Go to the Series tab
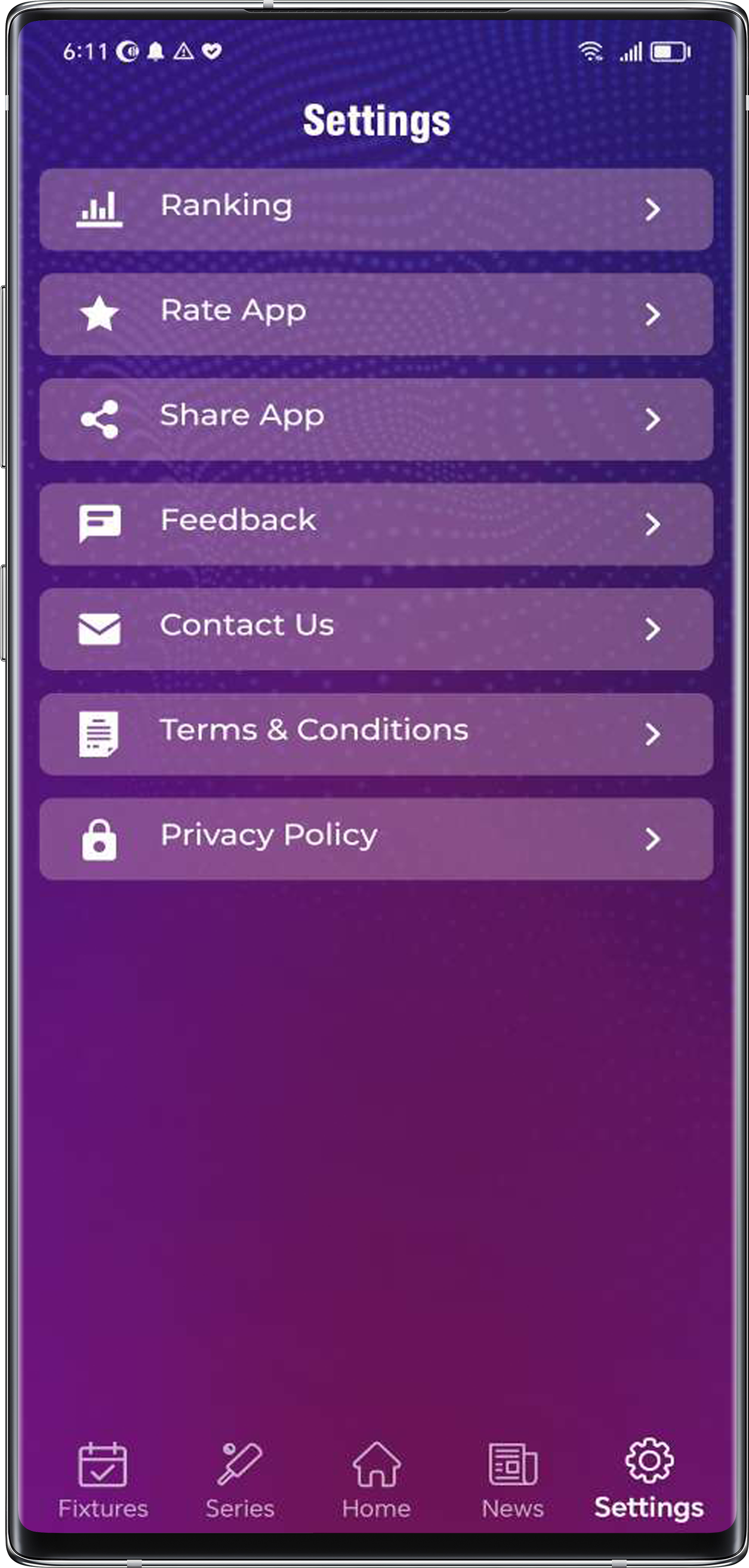The height and width of the screenshot is (1568, 749). point(240,1480)
